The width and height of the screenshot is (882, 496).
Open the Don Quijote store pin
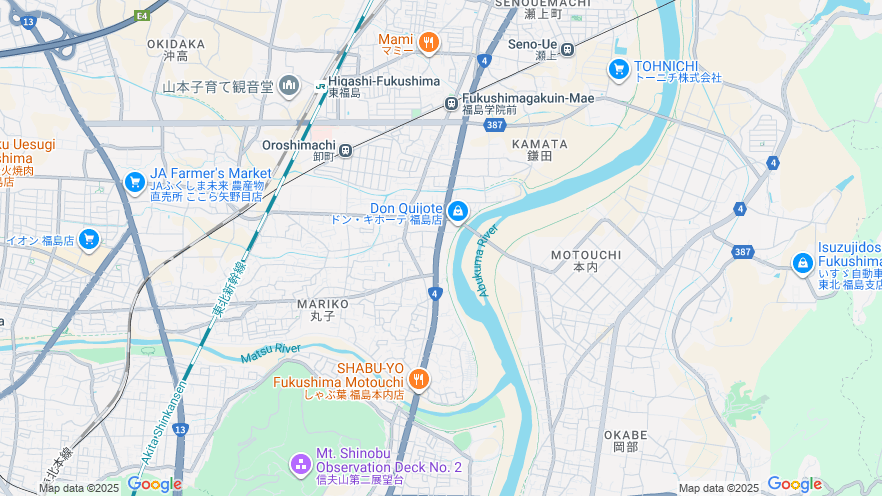click(458, 211)
